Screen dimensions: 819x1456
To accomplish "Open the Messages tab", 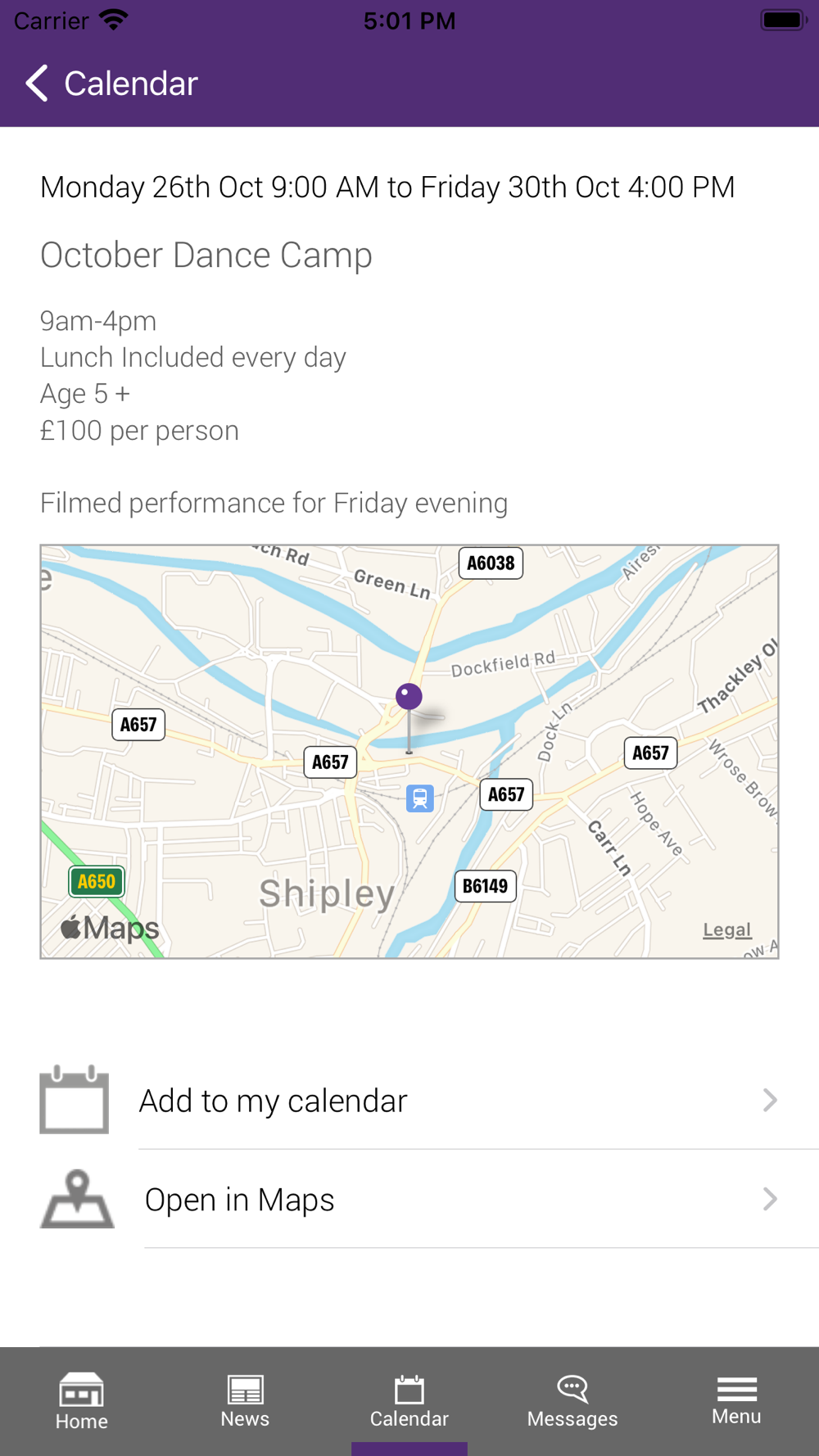I will pyautogui.click(x=572, y=1401).
